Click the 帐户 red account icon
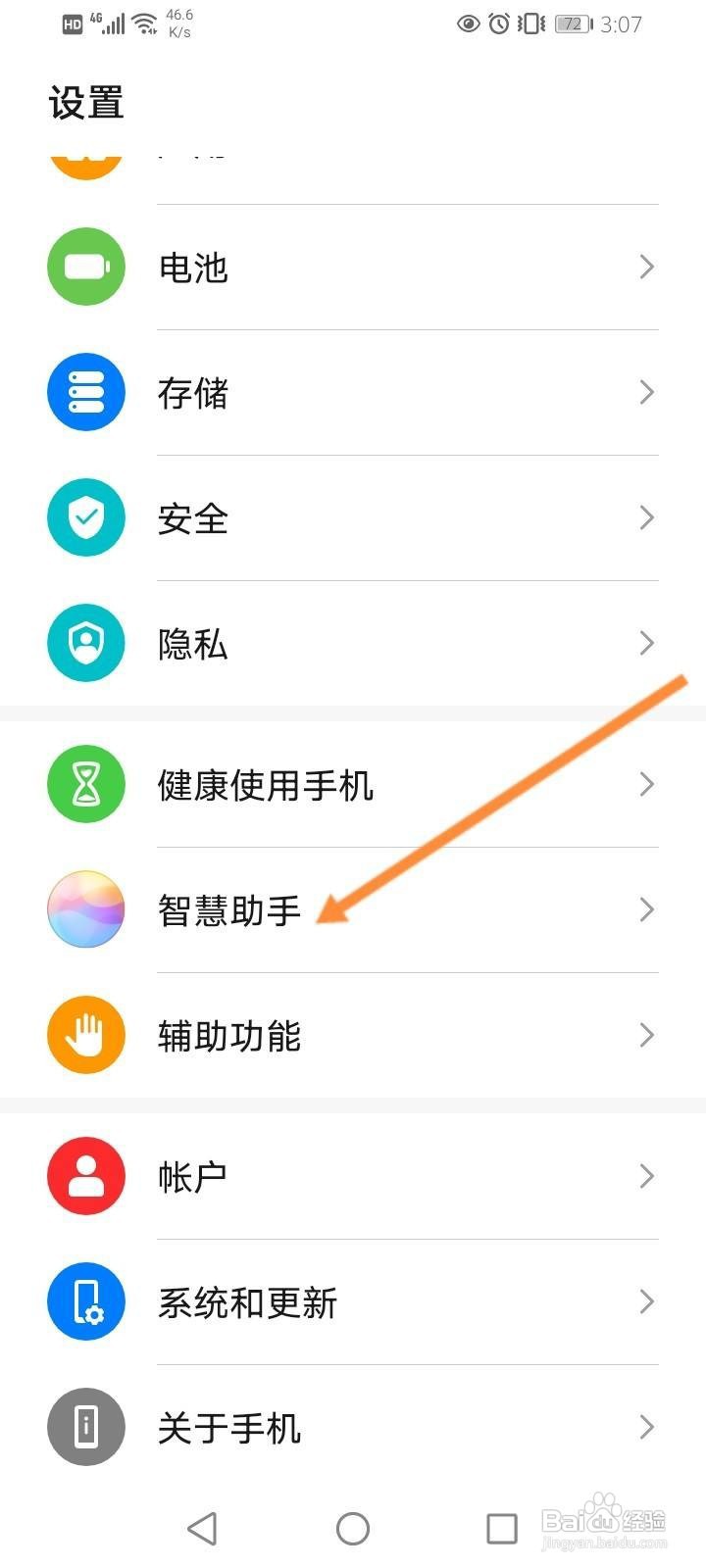The image size is (706, 1568). pyautogui.click(x=85, y=1176)
